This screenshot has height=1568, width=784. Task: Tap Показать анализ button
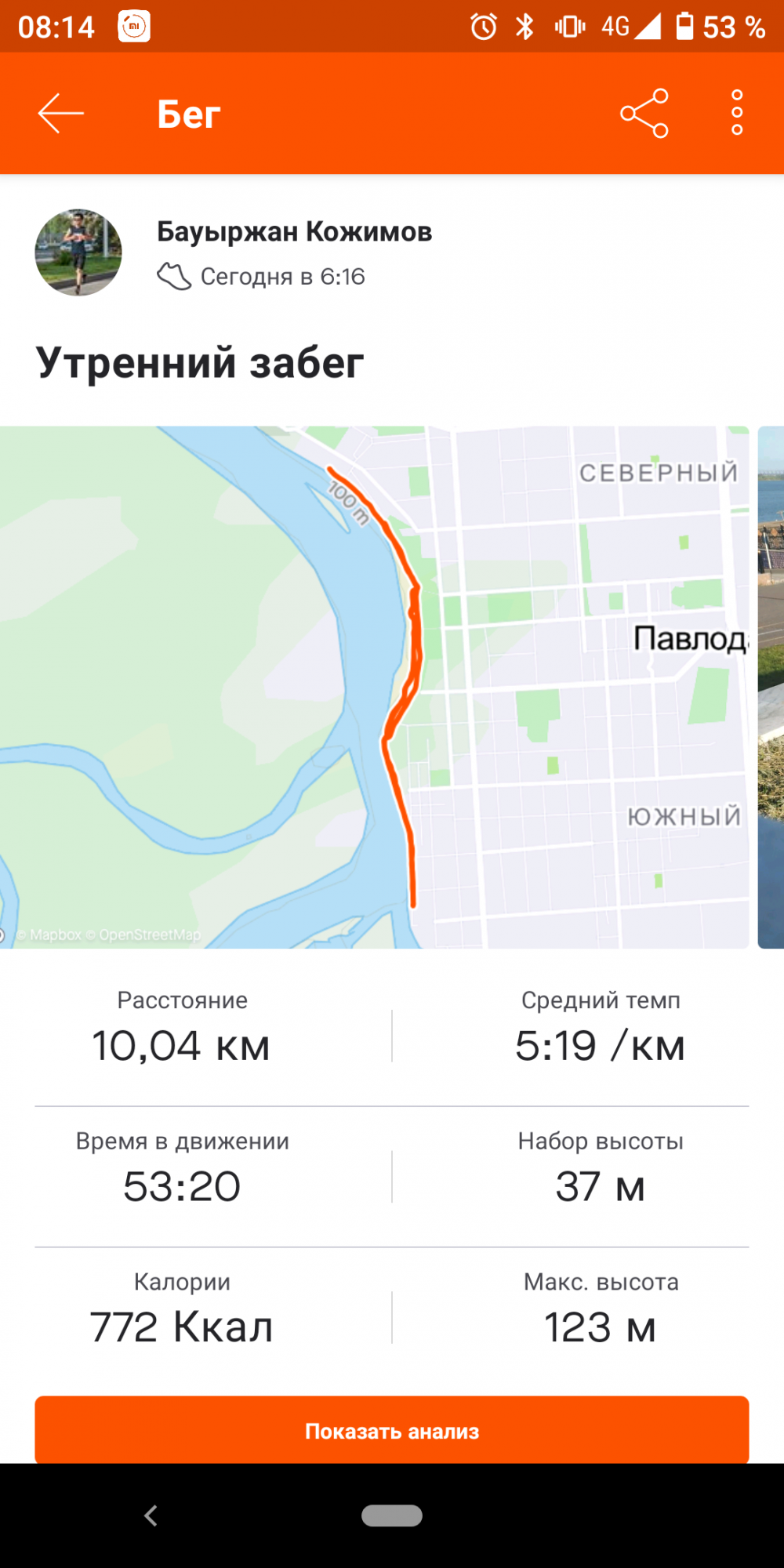point(392,1431)
